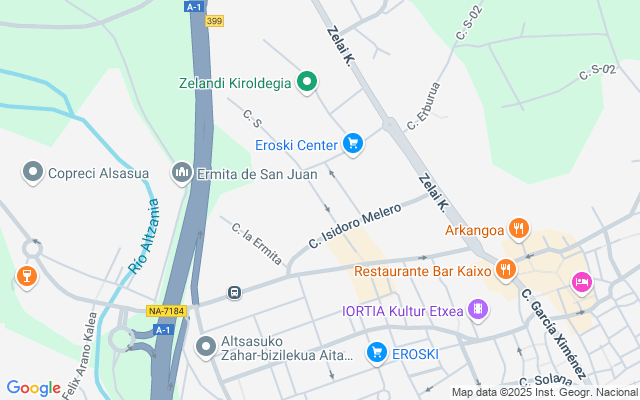Open the Zelandi Kiroldegia place marker
Screen dimensions: 640x400
click(308, 83)
